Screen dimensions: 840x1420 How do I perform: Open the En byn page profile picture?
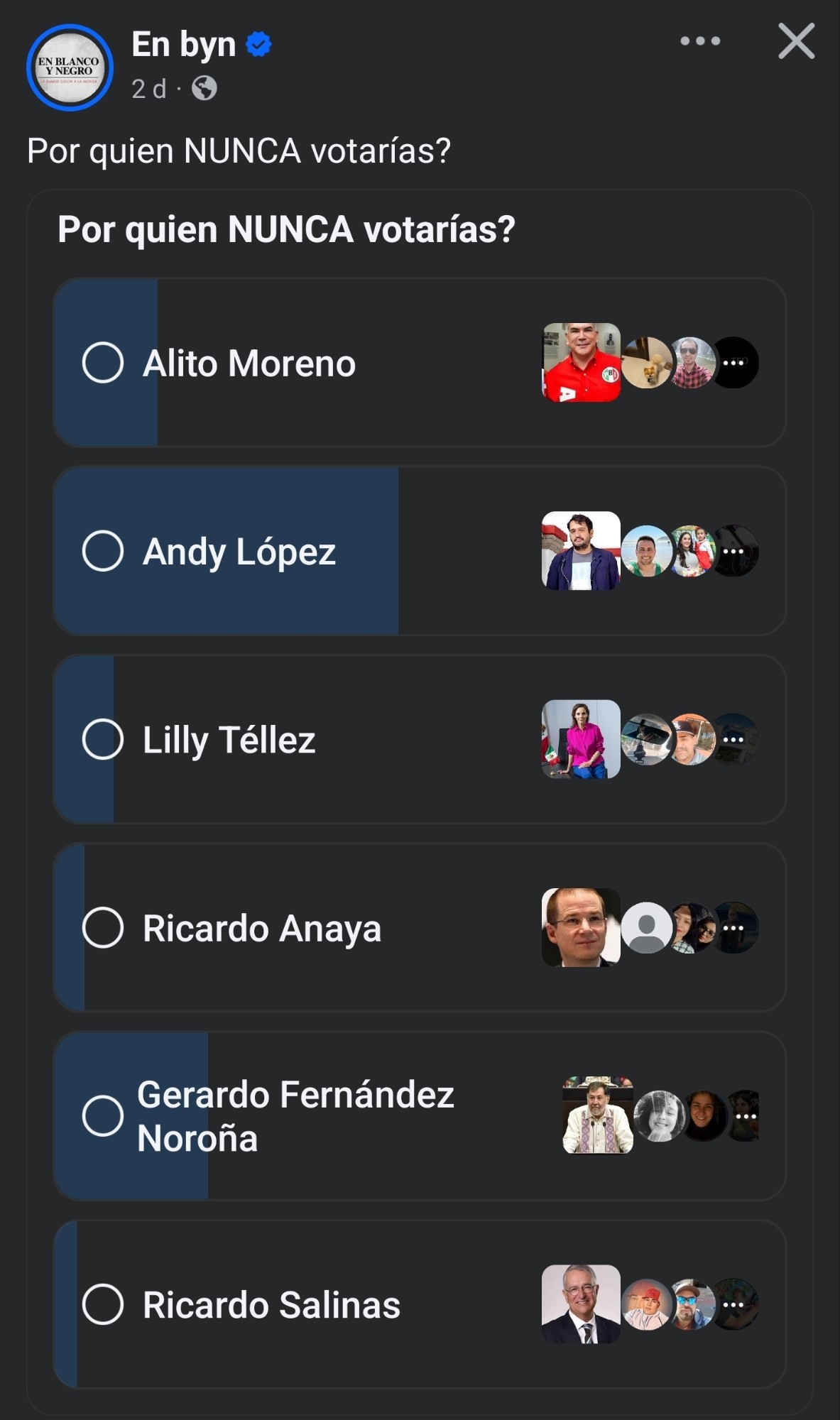click(70, 68)
